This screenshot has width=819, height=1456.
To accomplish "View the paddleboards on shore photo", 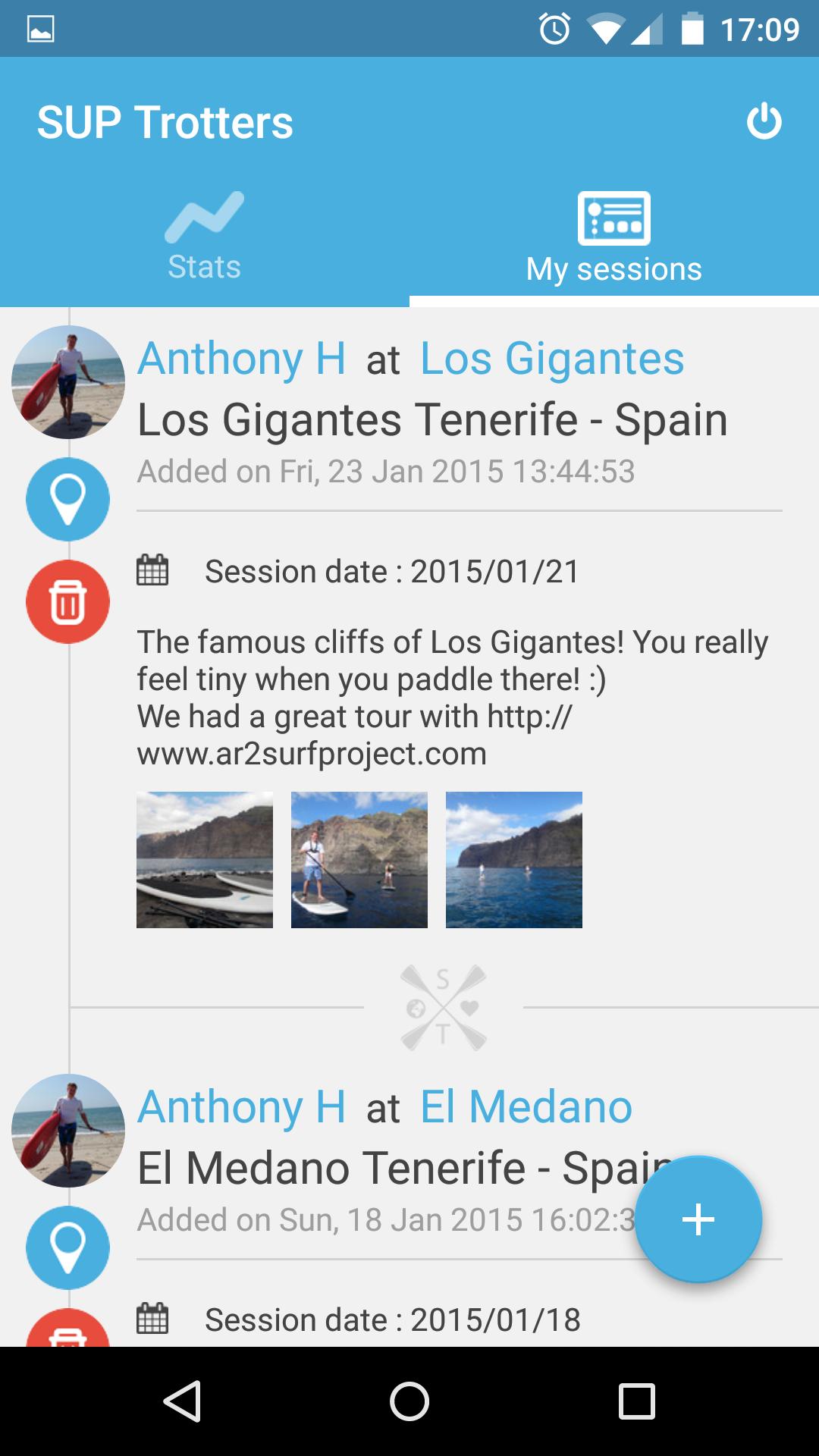I will coord(205,859).
